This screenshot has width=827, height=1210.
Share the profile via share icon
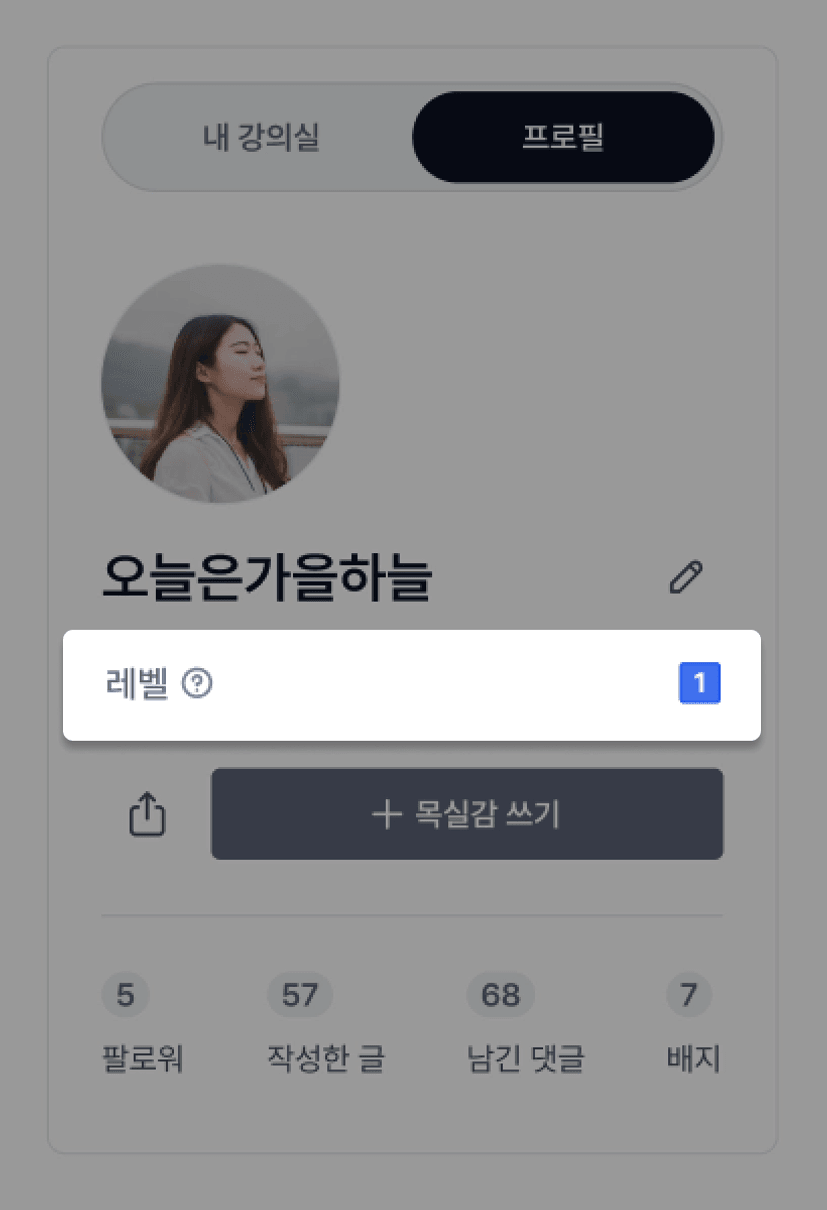pyautogui.click(x=147, y=814)
